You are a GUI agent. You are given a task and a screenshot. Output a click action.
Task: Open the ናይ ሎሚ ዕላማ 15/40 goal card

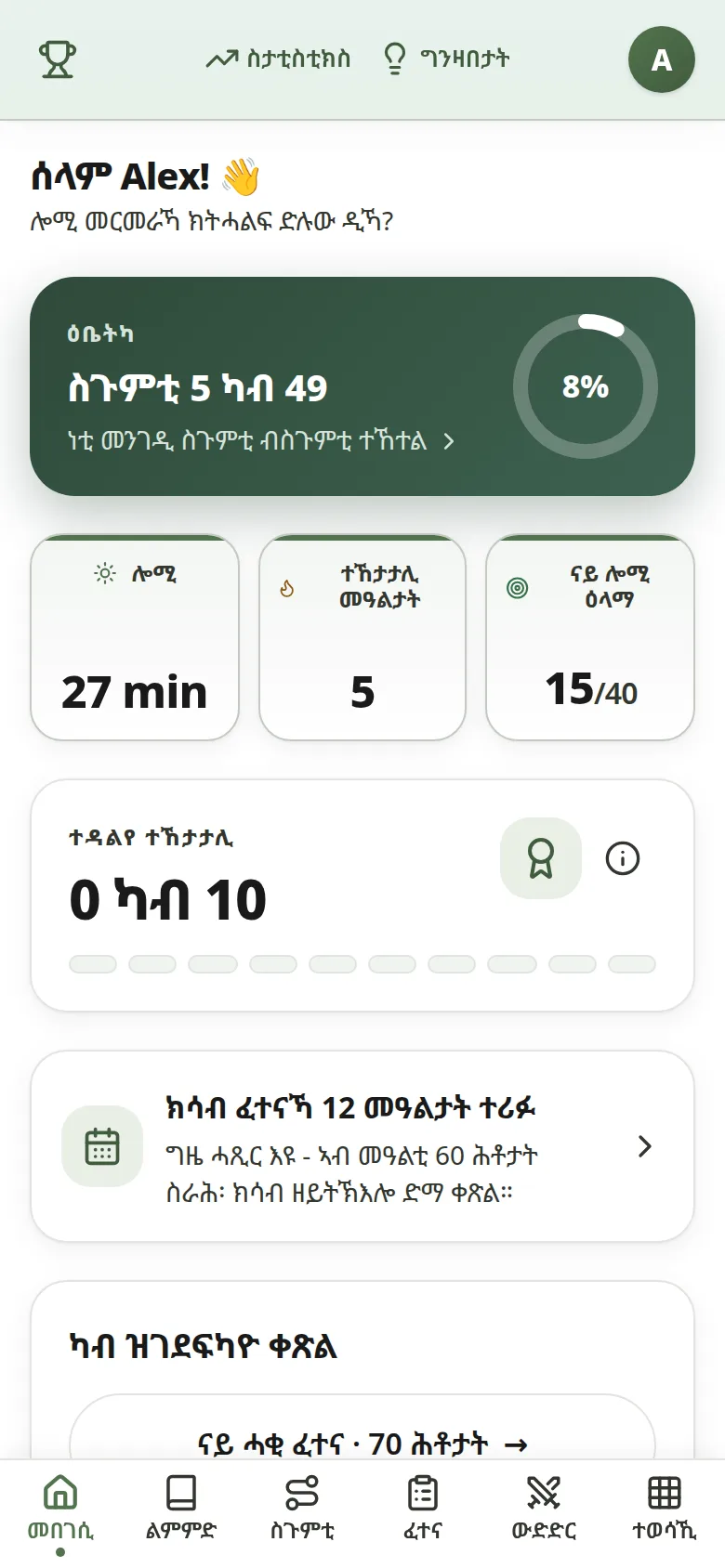coord(590,637)
